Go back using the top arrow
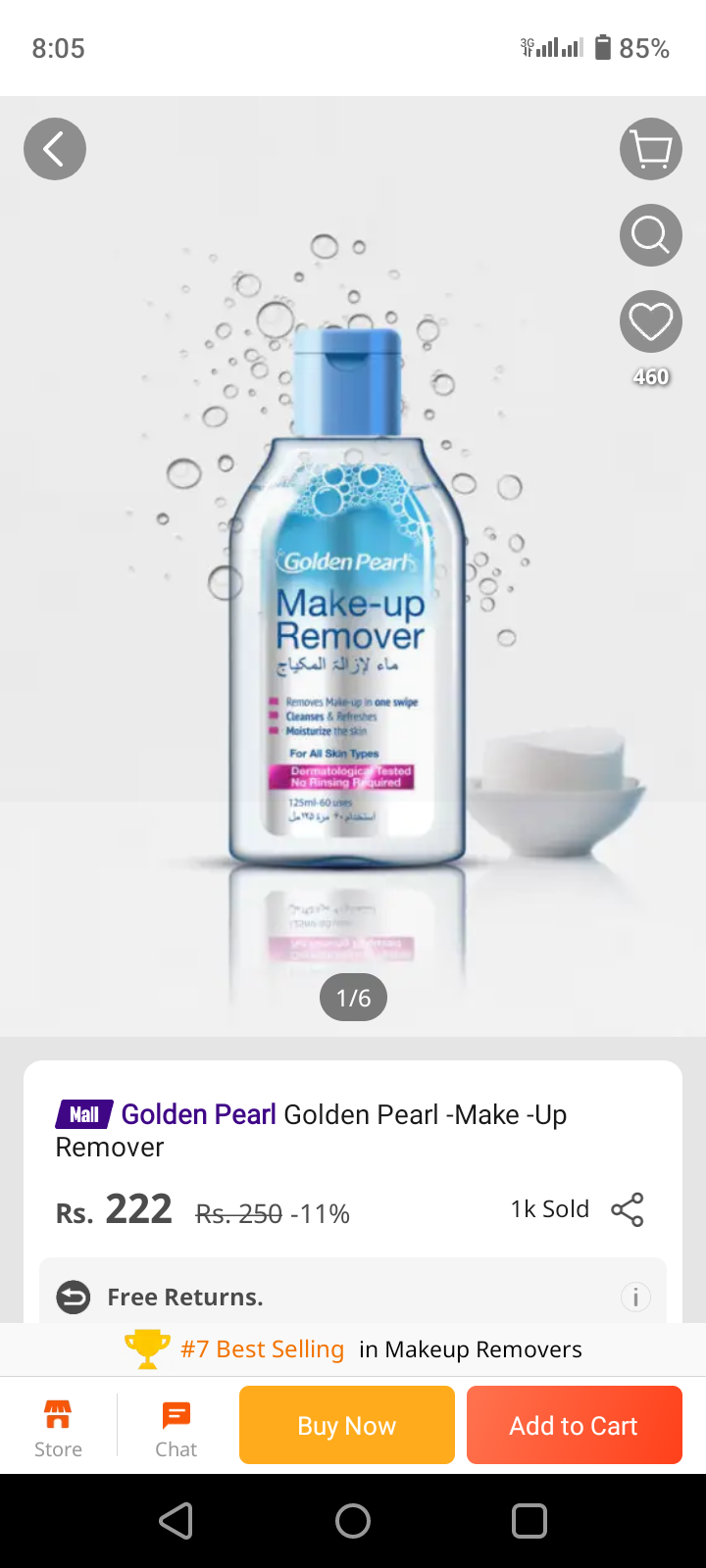The width and height of the screenshot is (706, 1568). tap(55, 149)
